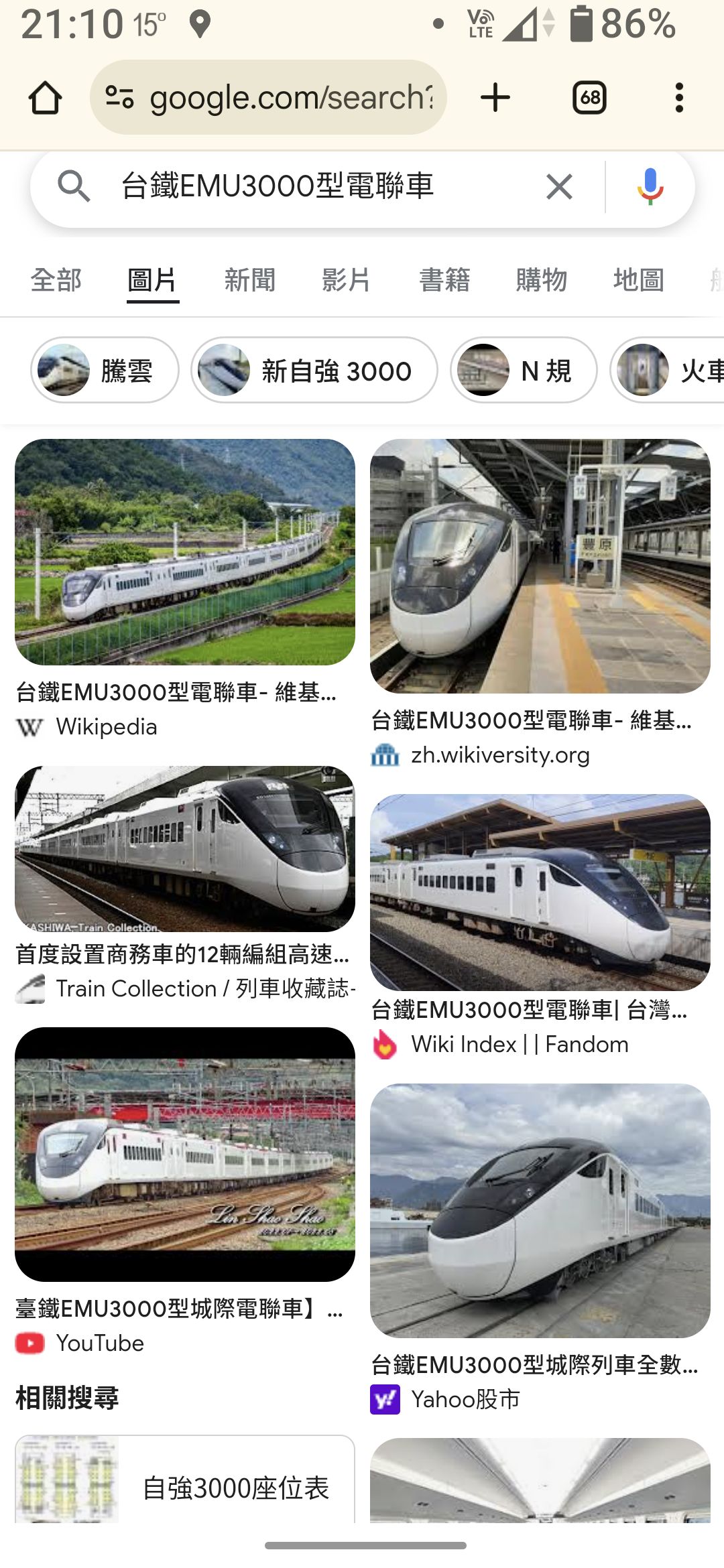
Task: Go to the browser home page
Action: [45, 98]
